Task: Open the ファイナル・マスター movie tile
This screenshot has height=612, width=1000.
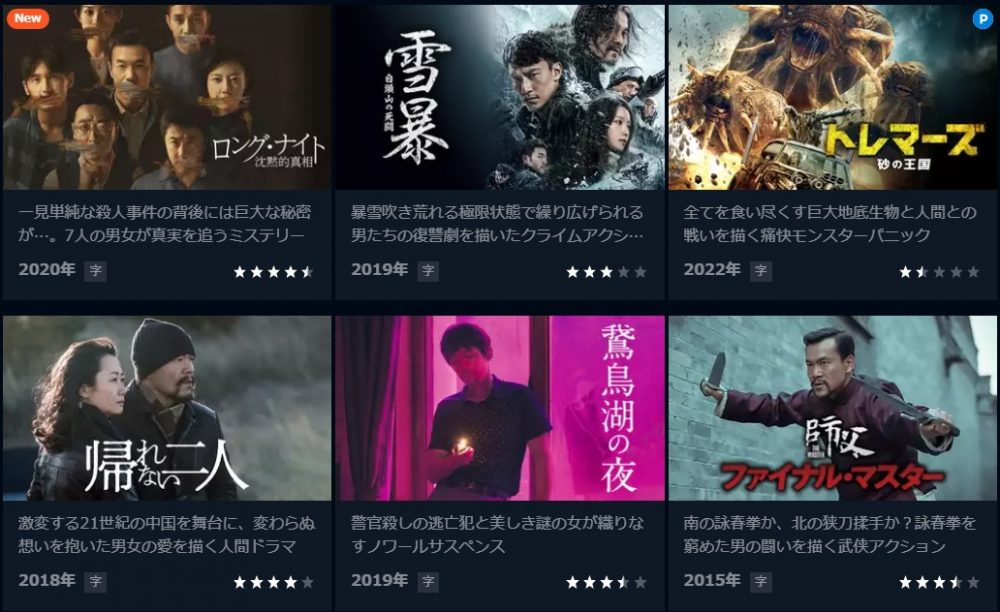Action: point(832,408)
